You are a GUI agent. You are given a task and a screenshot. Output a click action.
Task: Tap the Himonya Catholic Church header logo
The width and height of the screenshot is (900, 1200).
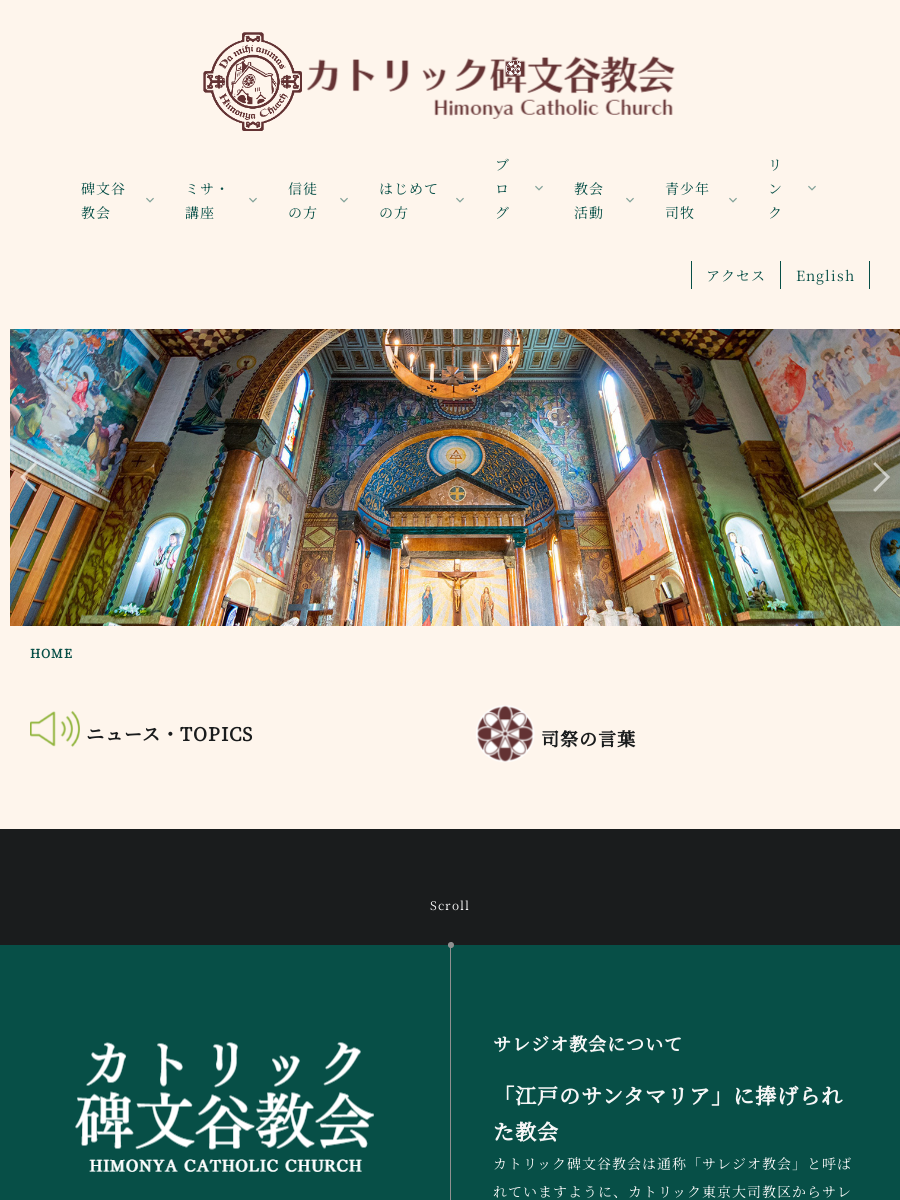[x=438, y=82]
